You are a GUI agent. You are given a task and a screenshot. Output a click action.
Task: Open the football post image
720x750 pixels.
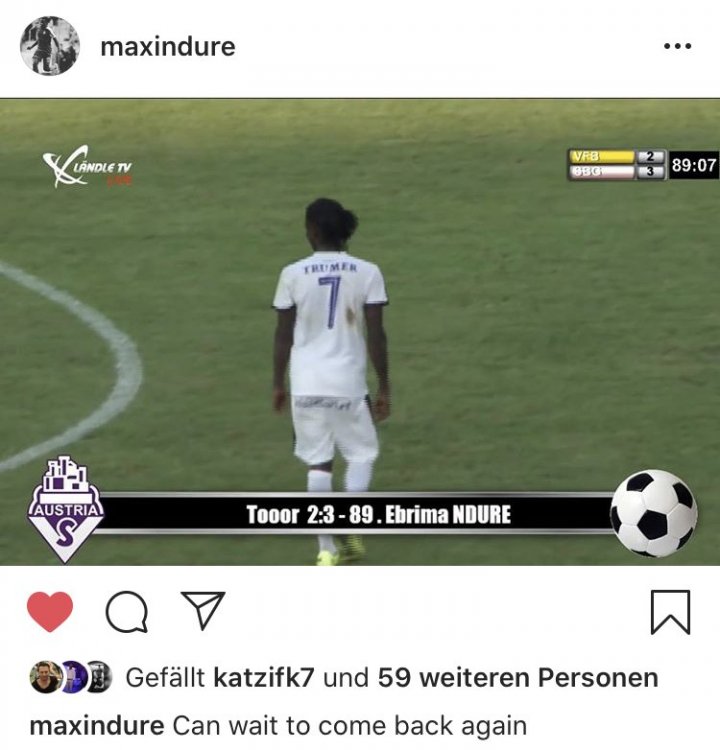pyautogui.click(x=360, y=332)
